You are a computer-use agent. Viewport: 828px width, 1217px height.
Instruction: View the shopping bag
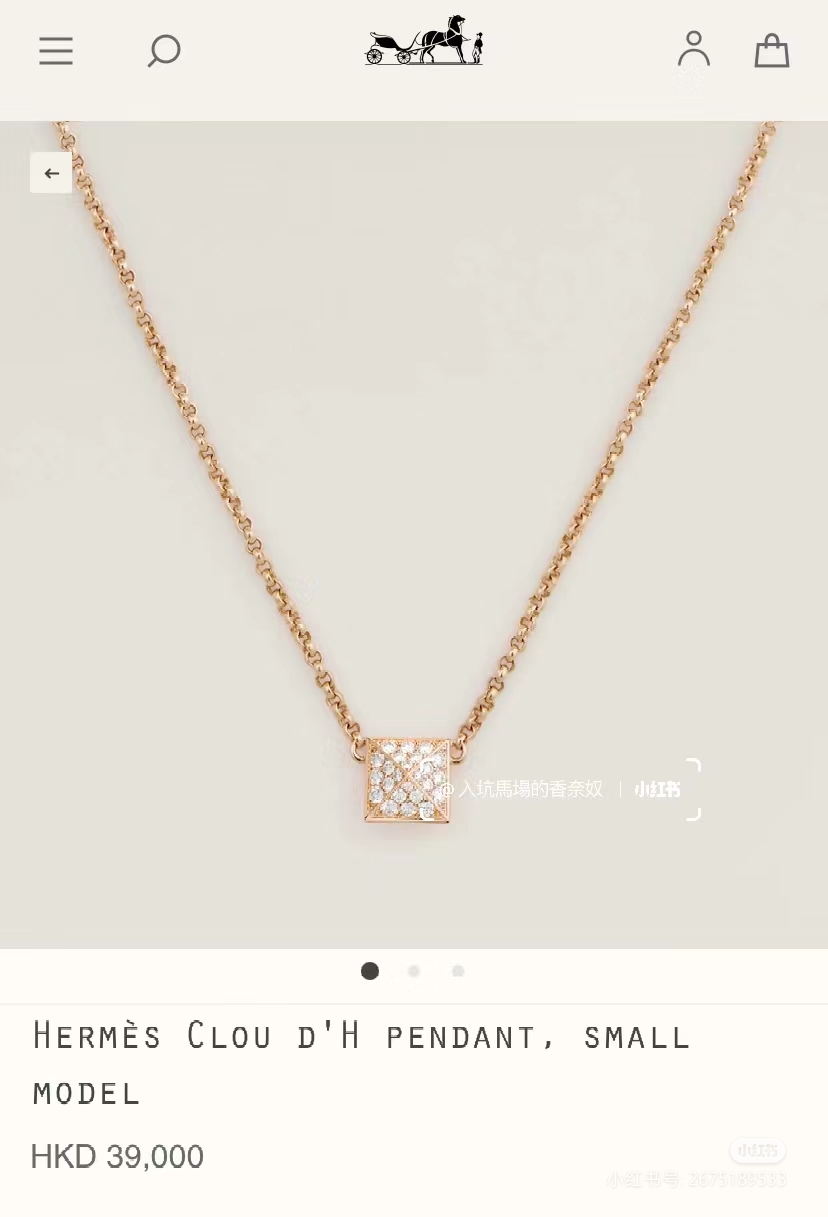tap(771, 50)
